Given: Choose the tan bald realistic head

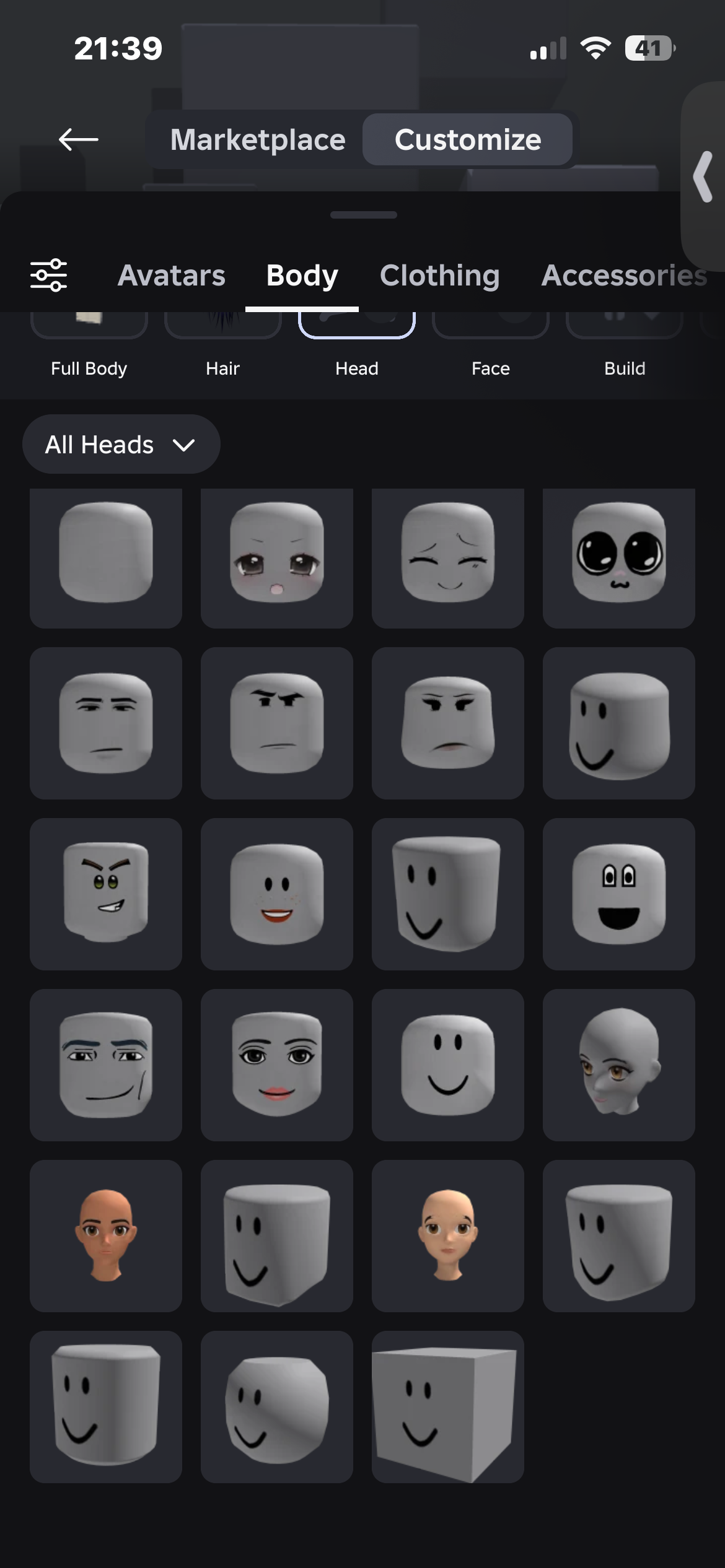Looking at the screenshot, I should [x=106, y=1235].
